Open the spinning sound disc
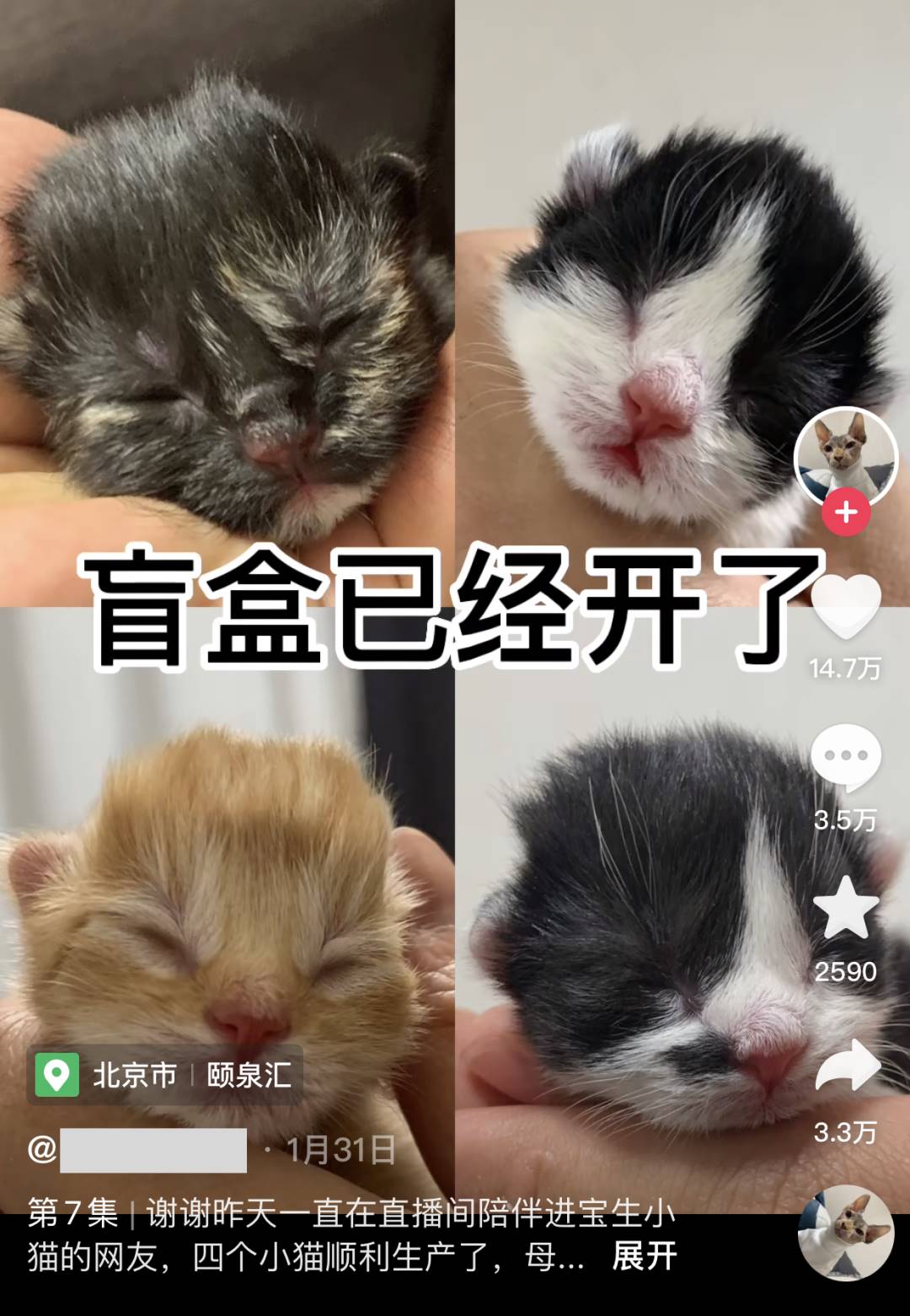910x1316 pixels. [x=845, y=1232]
